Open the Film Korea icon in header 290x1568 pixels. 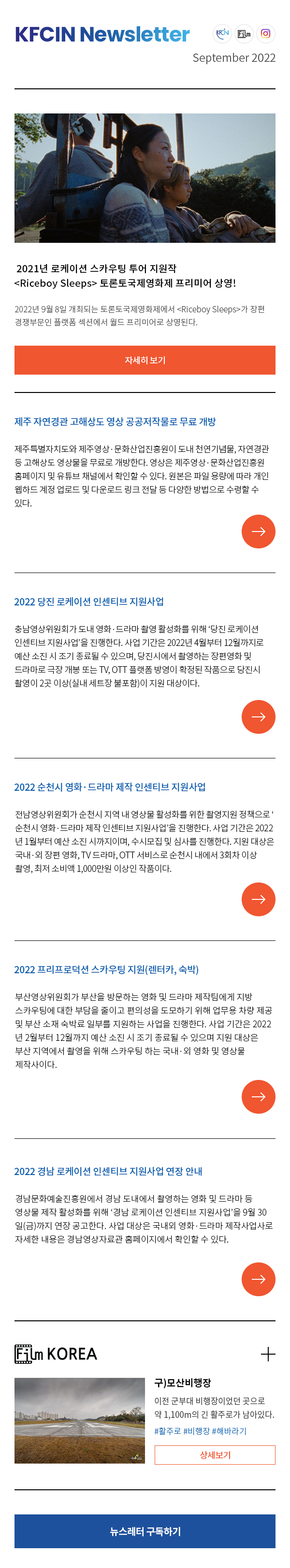(x=244, y=33)
